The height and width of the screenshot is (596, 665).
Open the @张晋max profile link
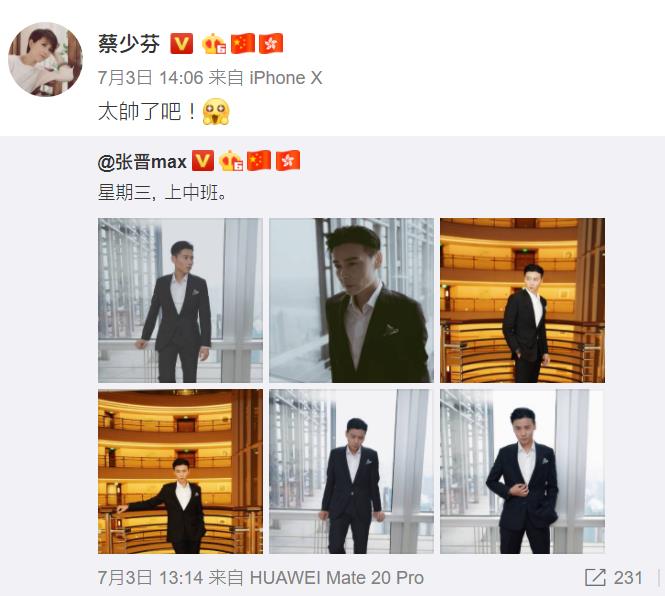[x=141, y=161]
